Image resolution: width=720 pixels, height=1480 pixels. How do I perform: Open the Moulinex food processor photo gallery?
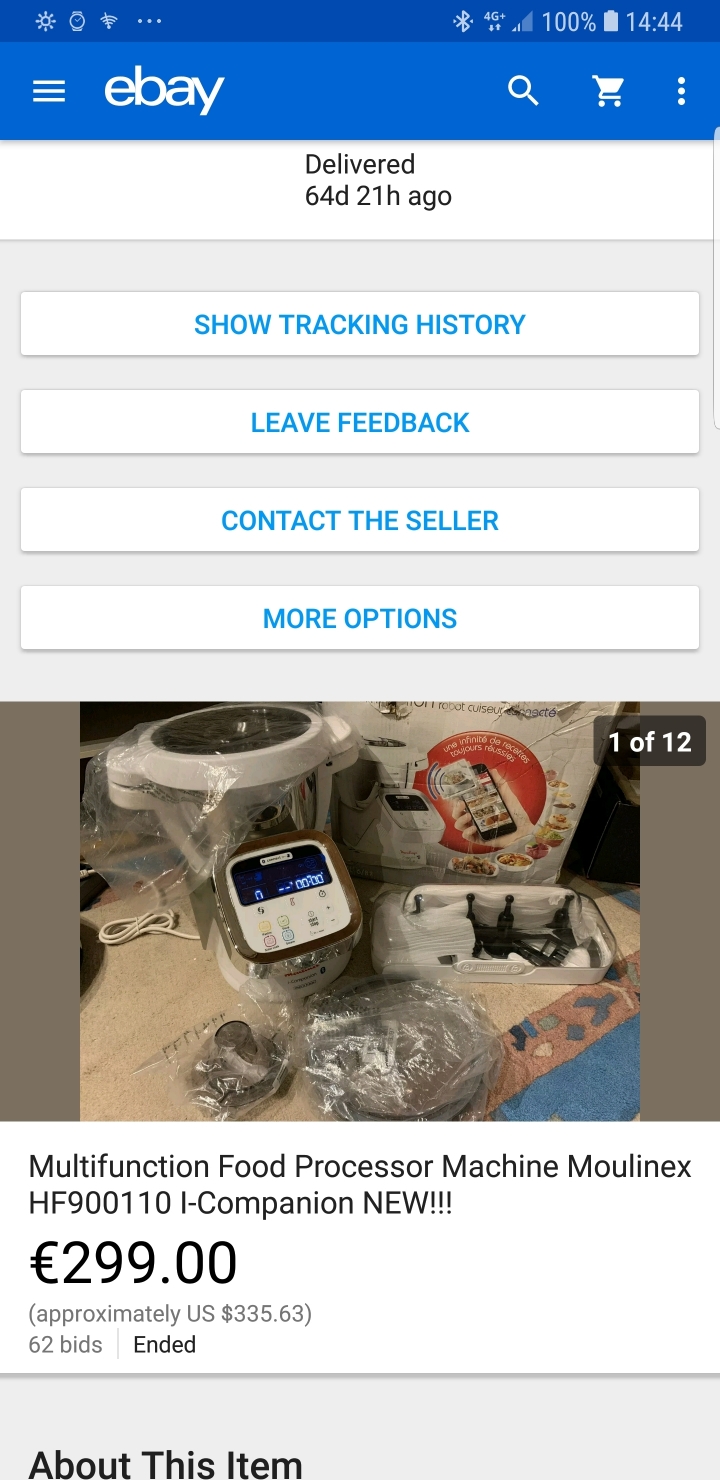point(360,910)
